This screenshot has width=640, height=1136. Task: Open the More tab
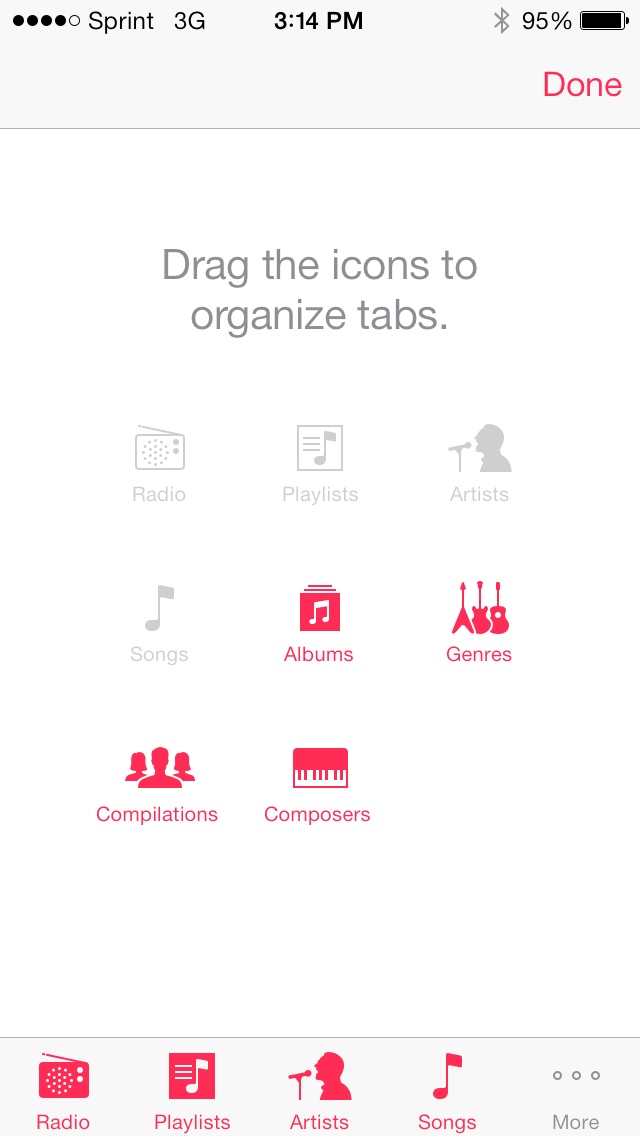[x=575, y=1096]
